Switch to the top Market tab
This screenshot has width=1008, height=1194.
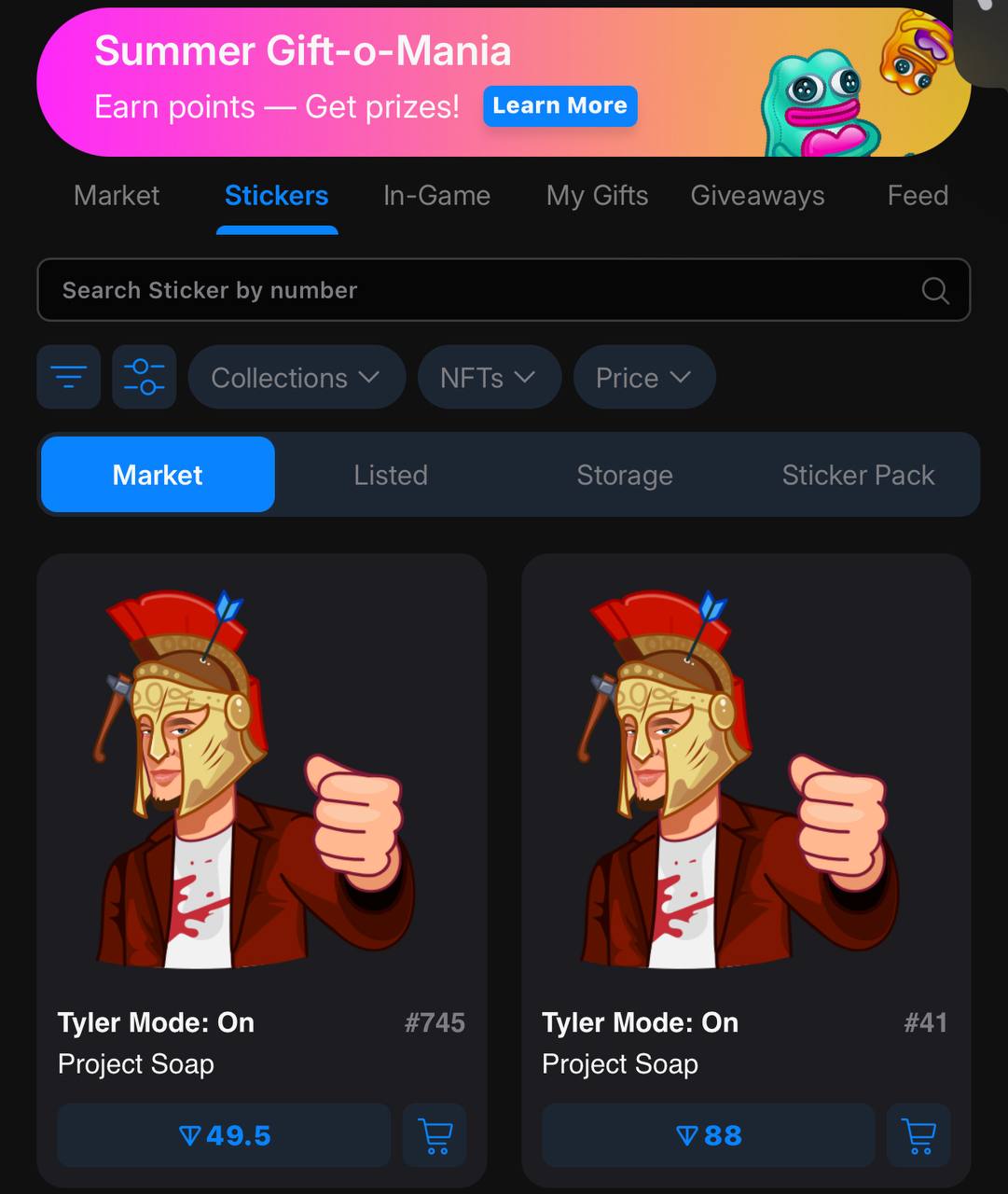117,196
